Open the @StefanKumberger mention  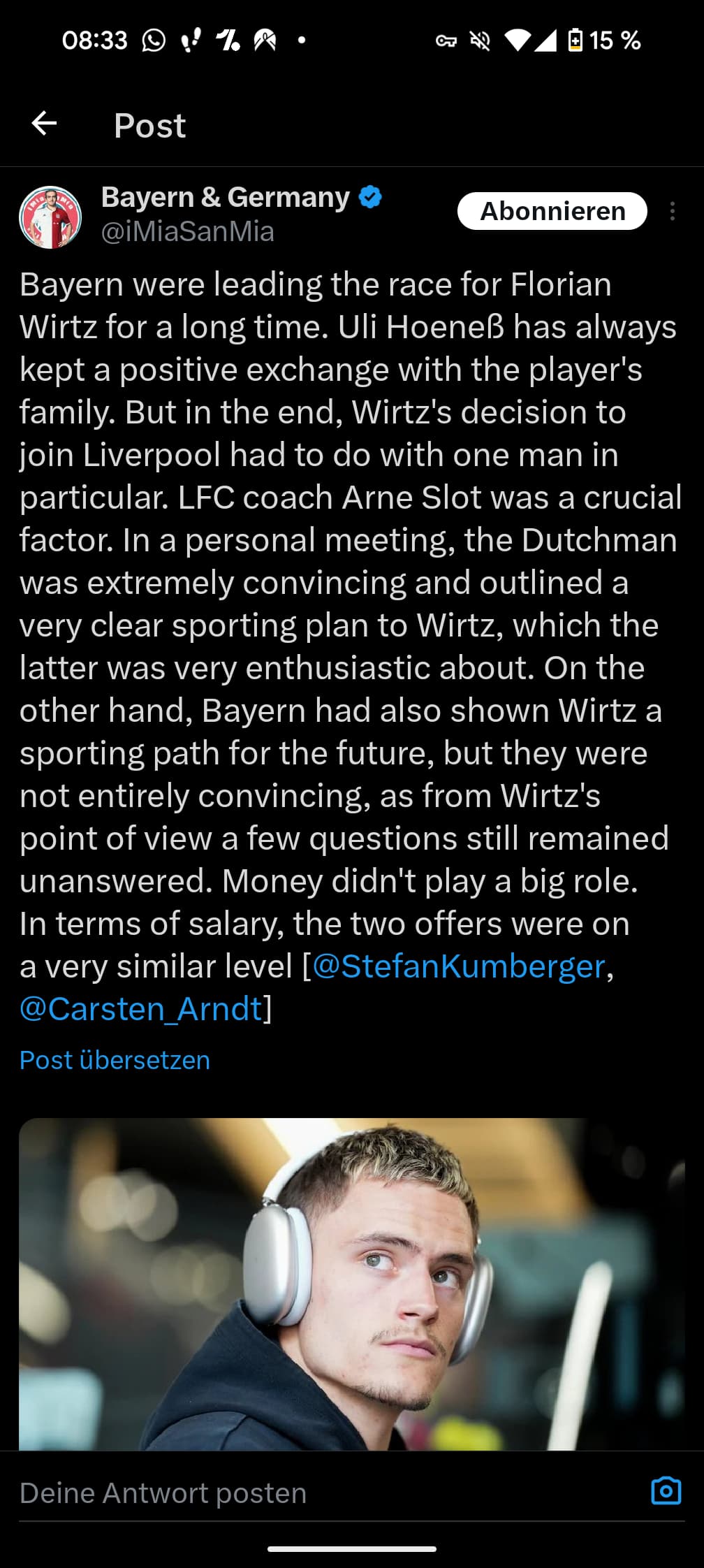(x=458, y=966)
